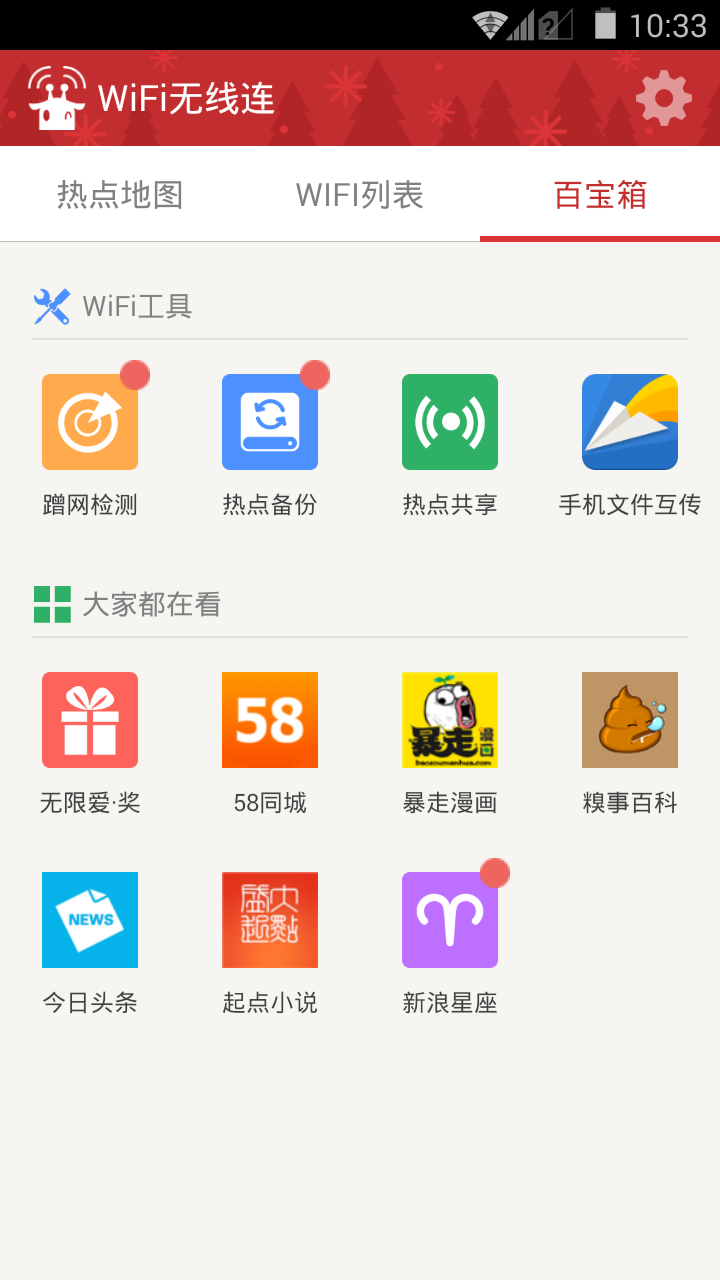Tap the red badge on 蹭网检测

point(137,375)
